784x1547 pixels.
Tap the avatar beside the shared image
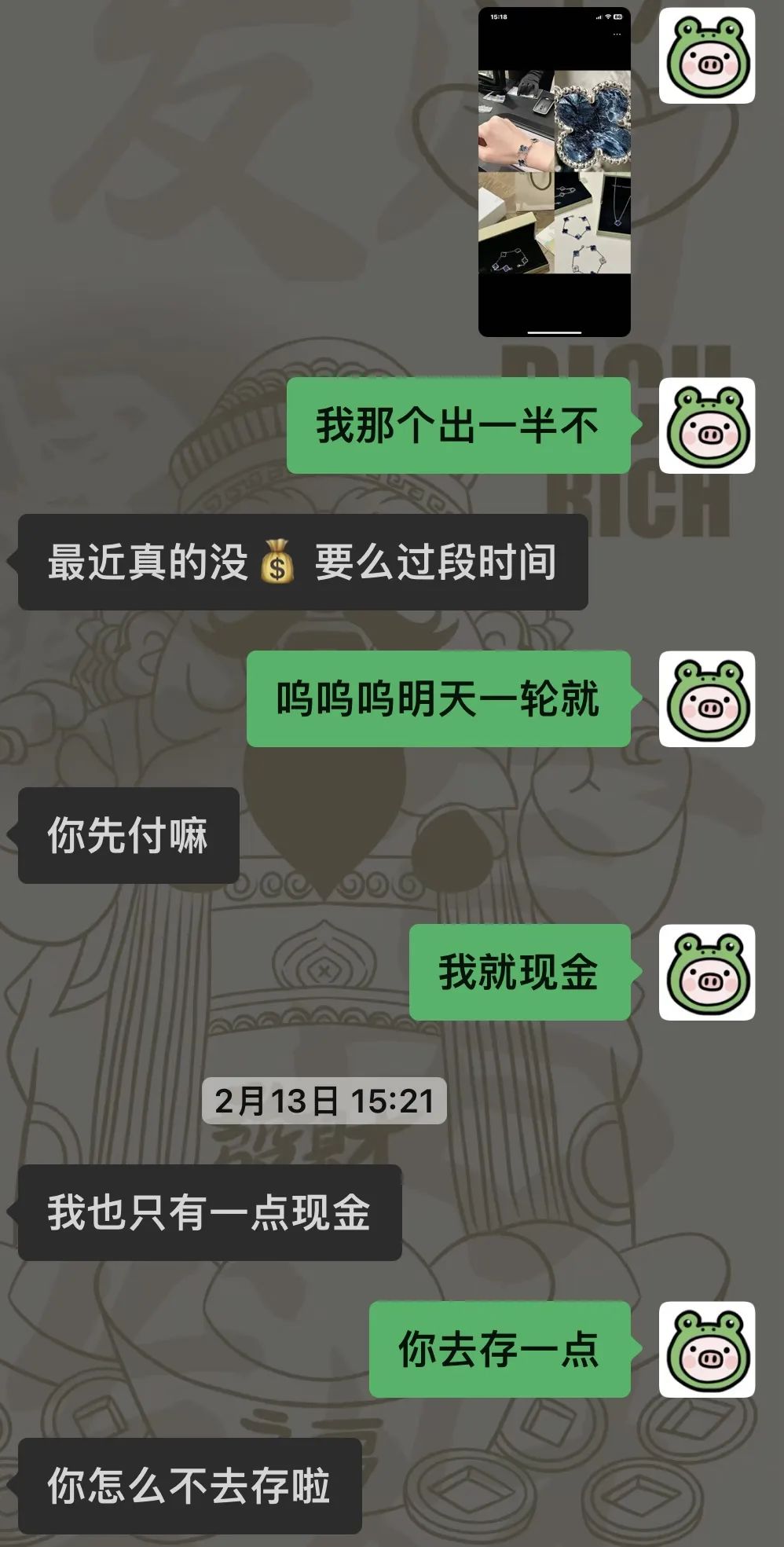[x=706, y=56]
